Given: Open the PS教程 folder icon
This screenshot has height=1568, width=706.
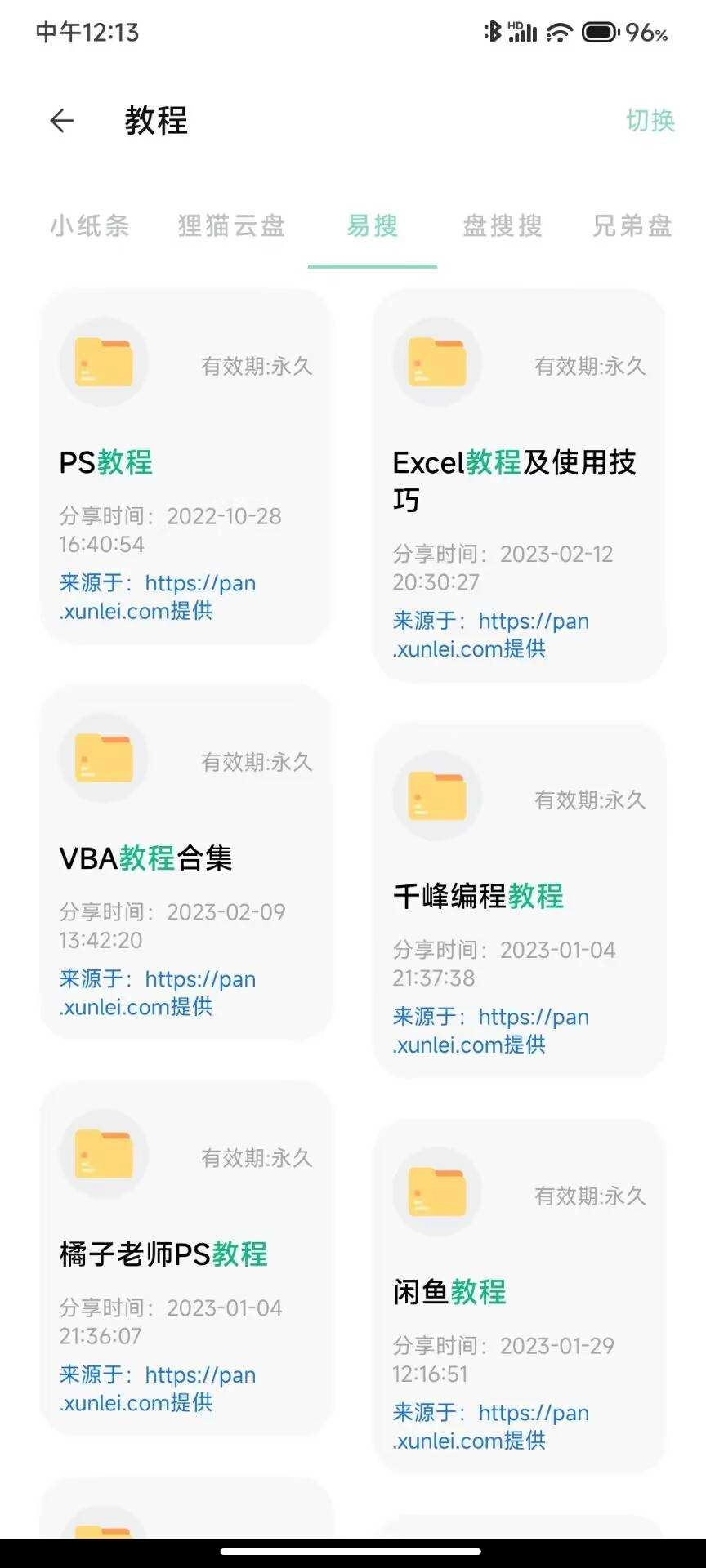Looking at the screenshot, I should [x=103, y=362].
